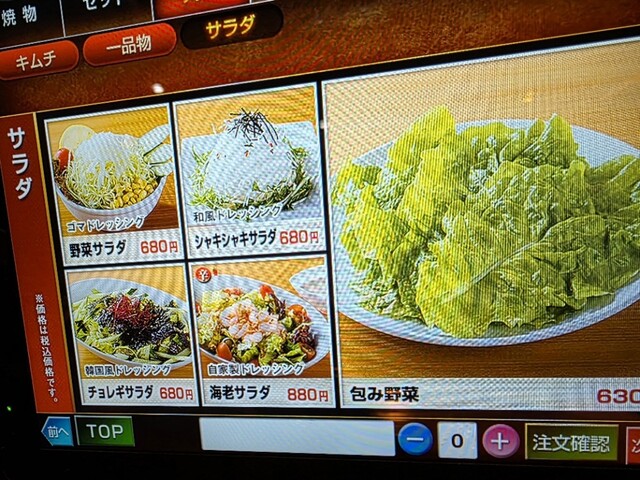The height and width of the screenshot is (480, 640).
Task: Switch to the 一品物 category tab
Action: click(x=129, y=45)
